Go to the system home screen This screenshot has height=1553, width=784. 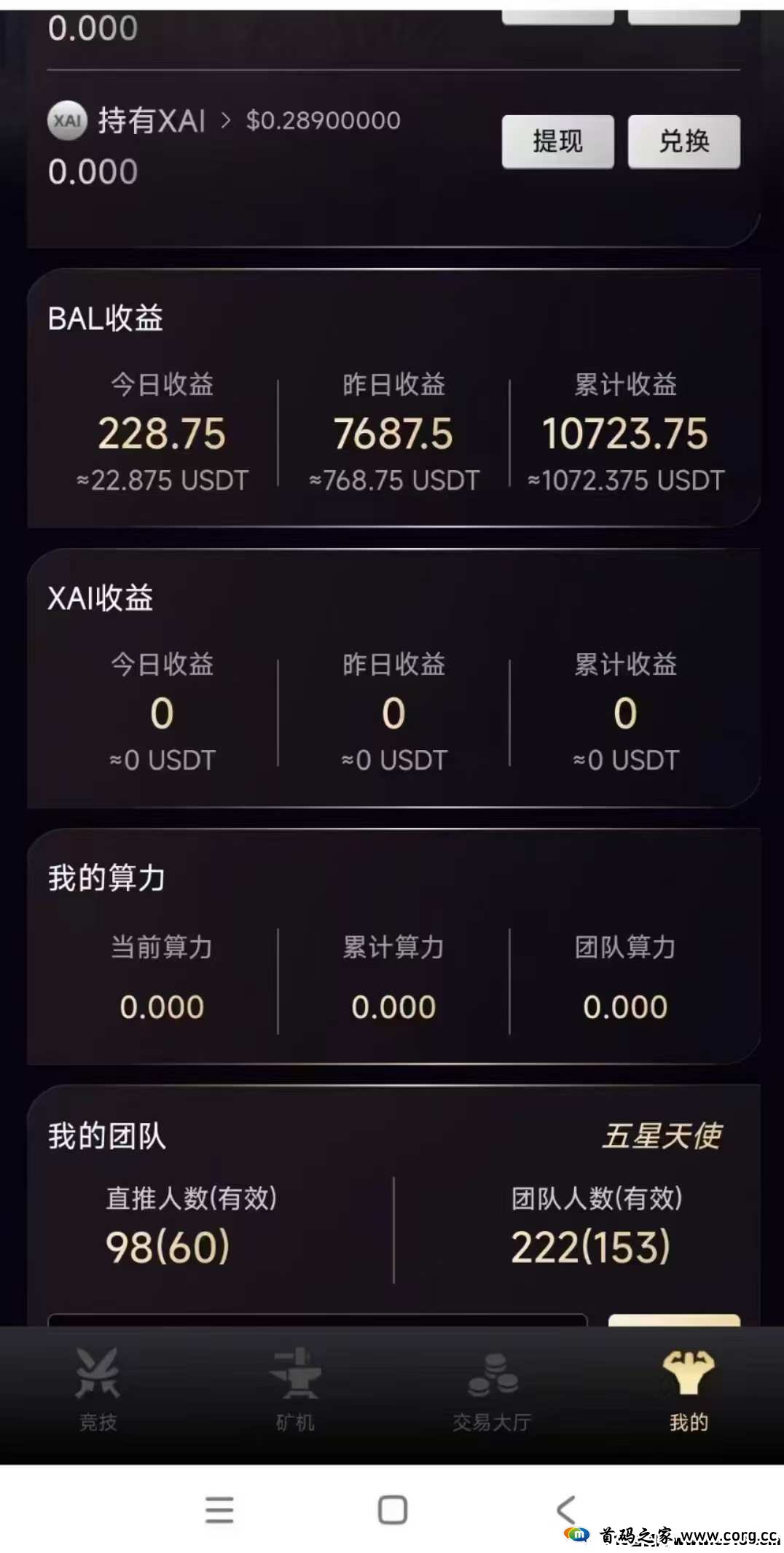392,1509
